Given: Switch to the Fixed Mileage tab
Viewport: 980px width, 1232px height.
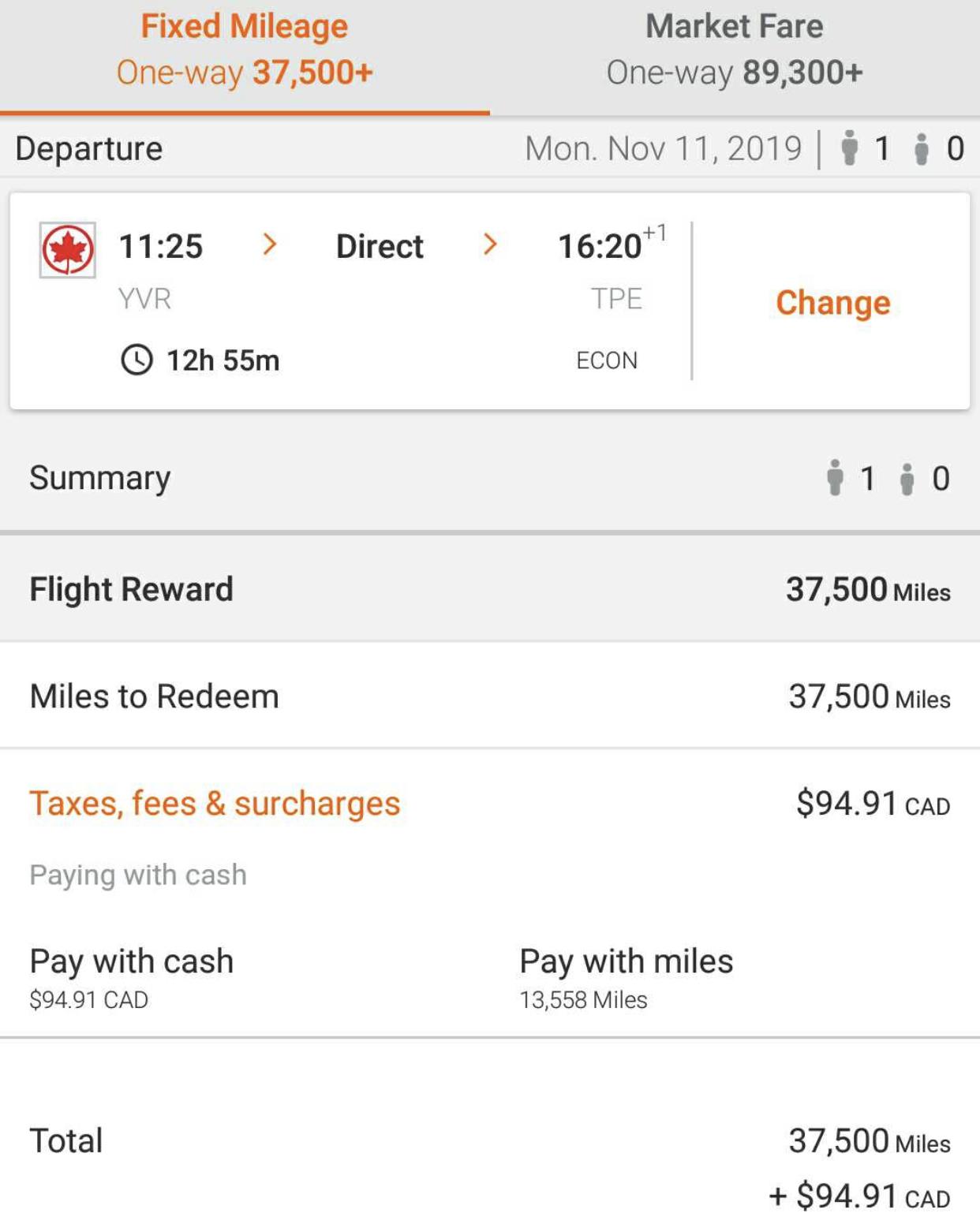Looking at the screenshot, I should [x=245, y=50].
